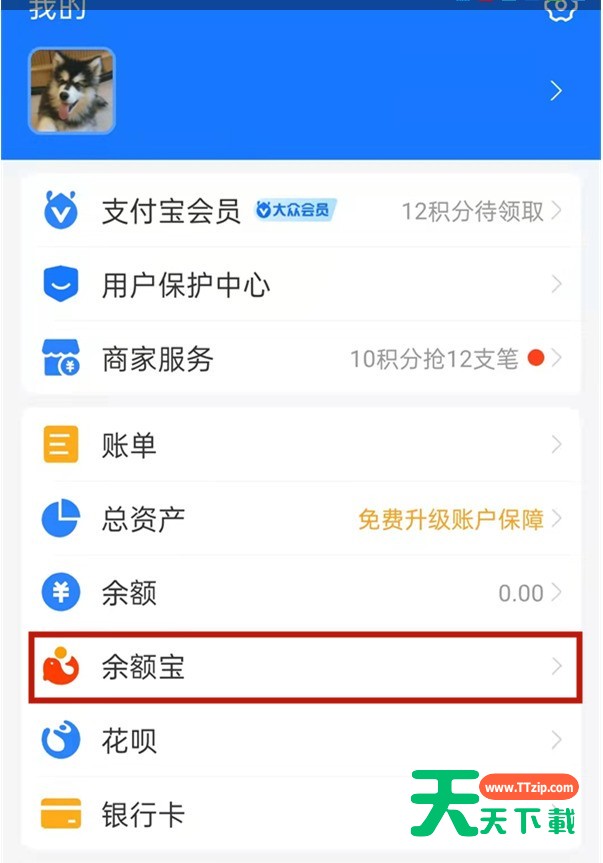Select the 花呗 row

coord(300,741)
